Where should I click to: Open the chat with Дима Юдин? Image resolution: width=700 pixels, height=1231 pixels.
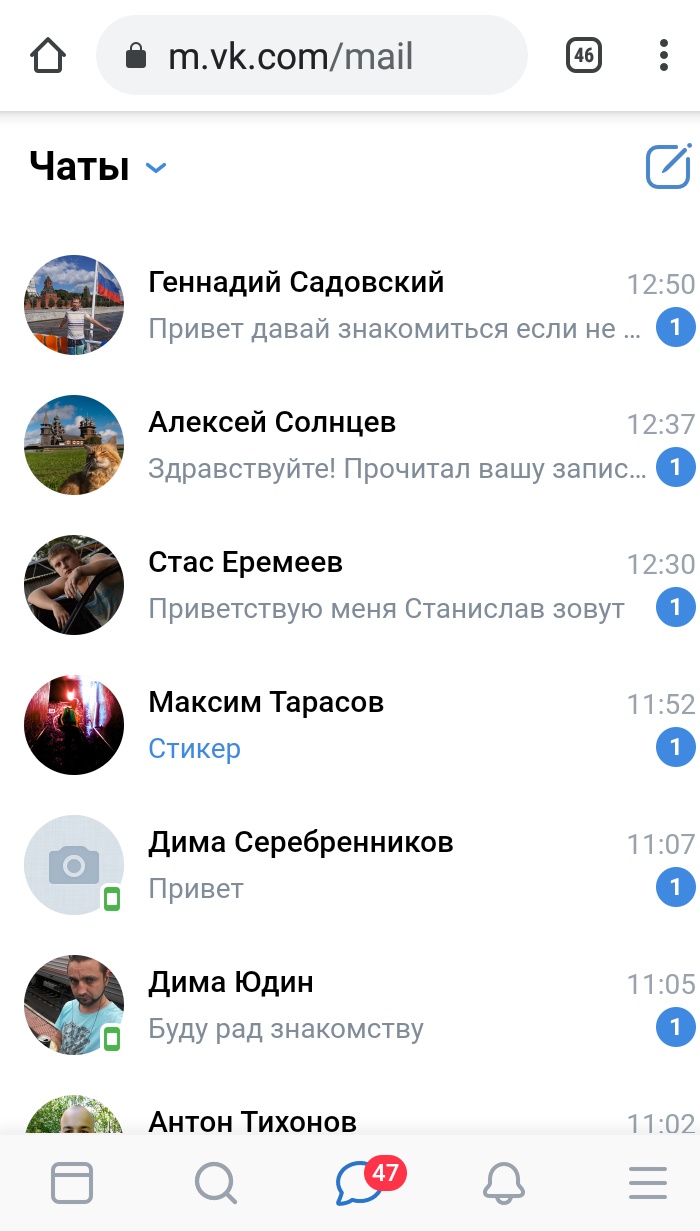350,1004
